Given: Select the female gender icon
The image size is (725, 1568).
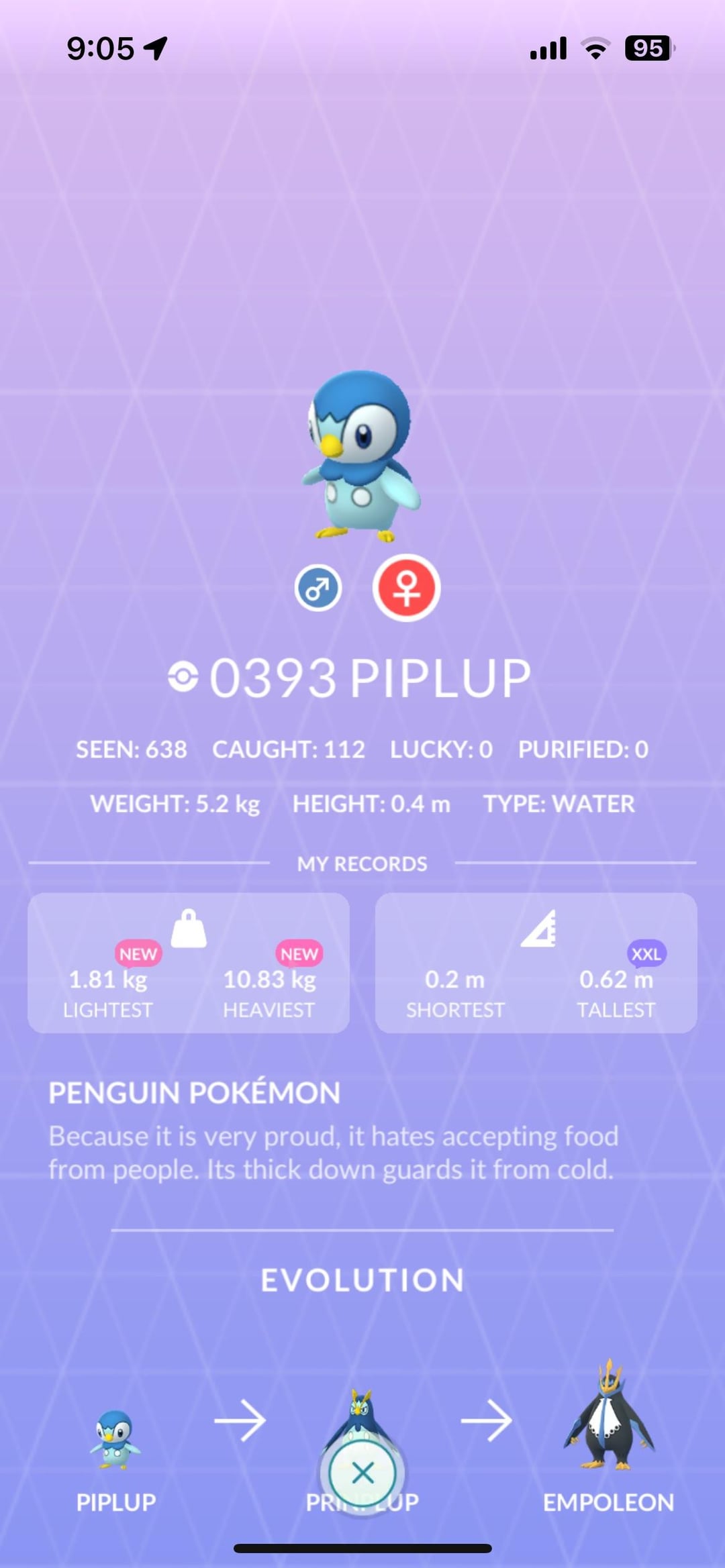Looking at the screenshot, I should click(x=406, y=588).
